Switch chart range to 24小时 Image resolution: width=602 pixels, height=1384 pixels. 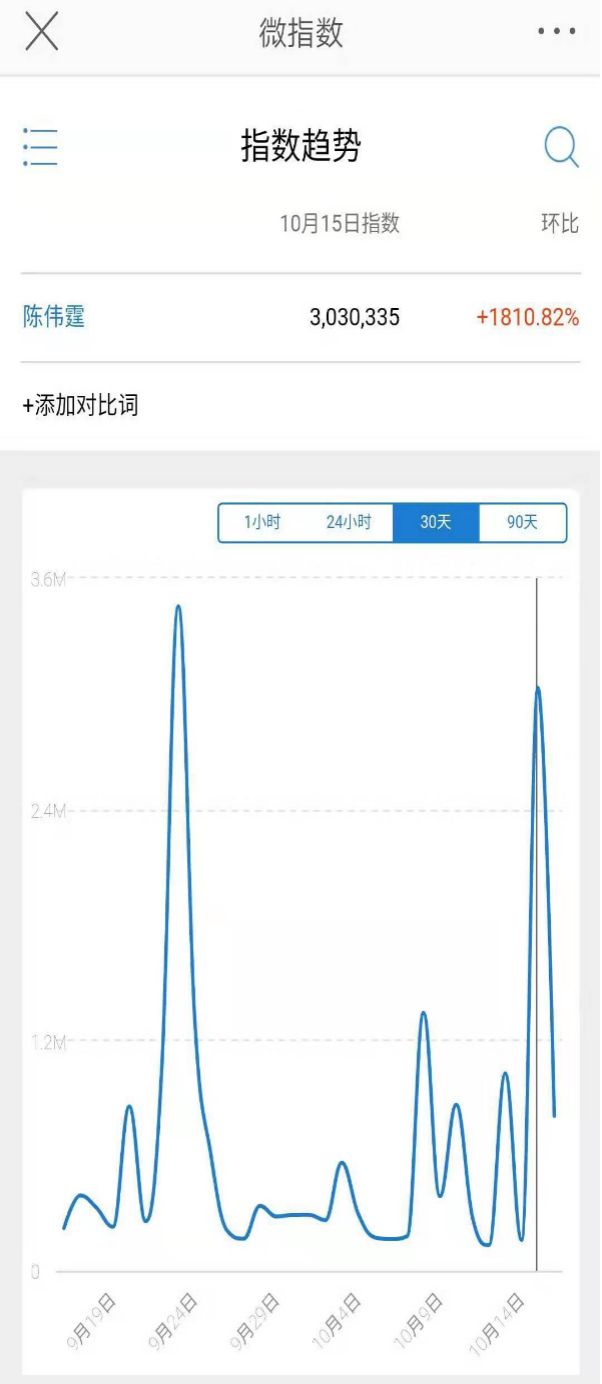click(x=348, y=522)
